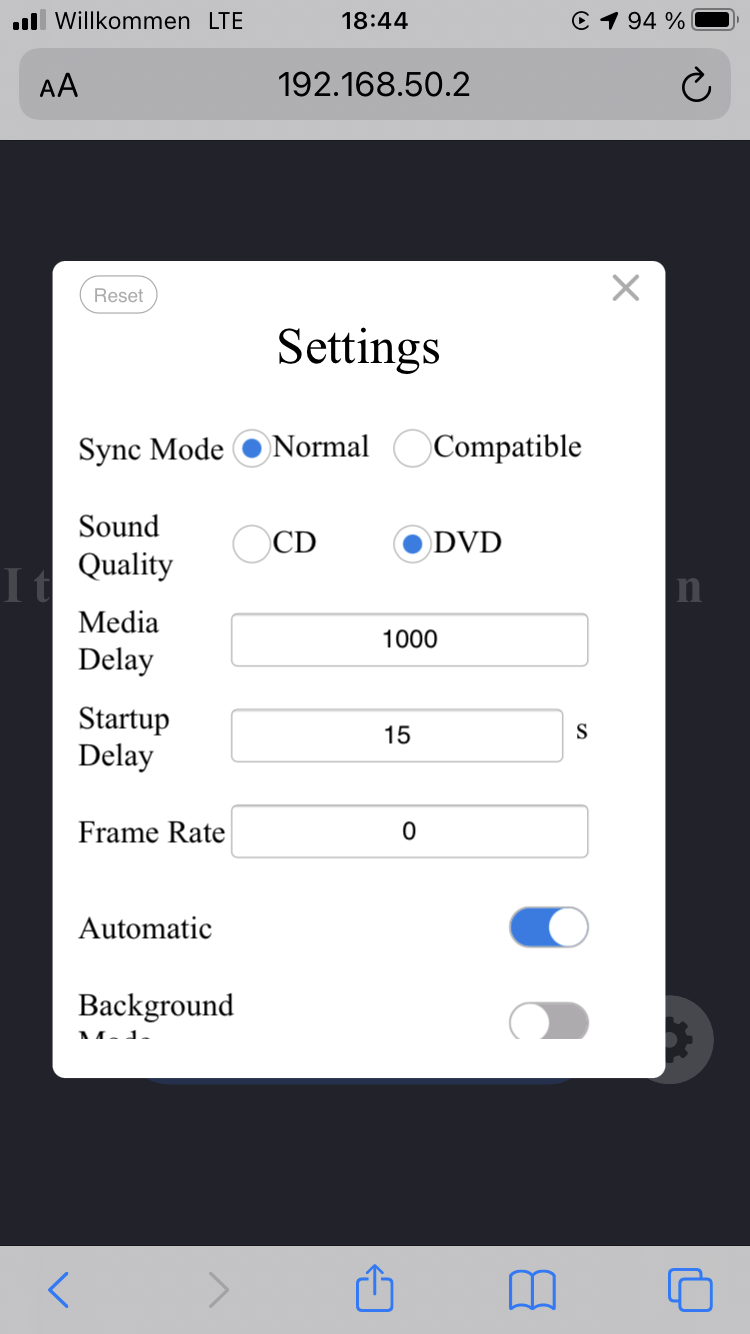This screenshot has width=750, height=1334.
Task: Go back to previous page
Action: click(59, 1289)
